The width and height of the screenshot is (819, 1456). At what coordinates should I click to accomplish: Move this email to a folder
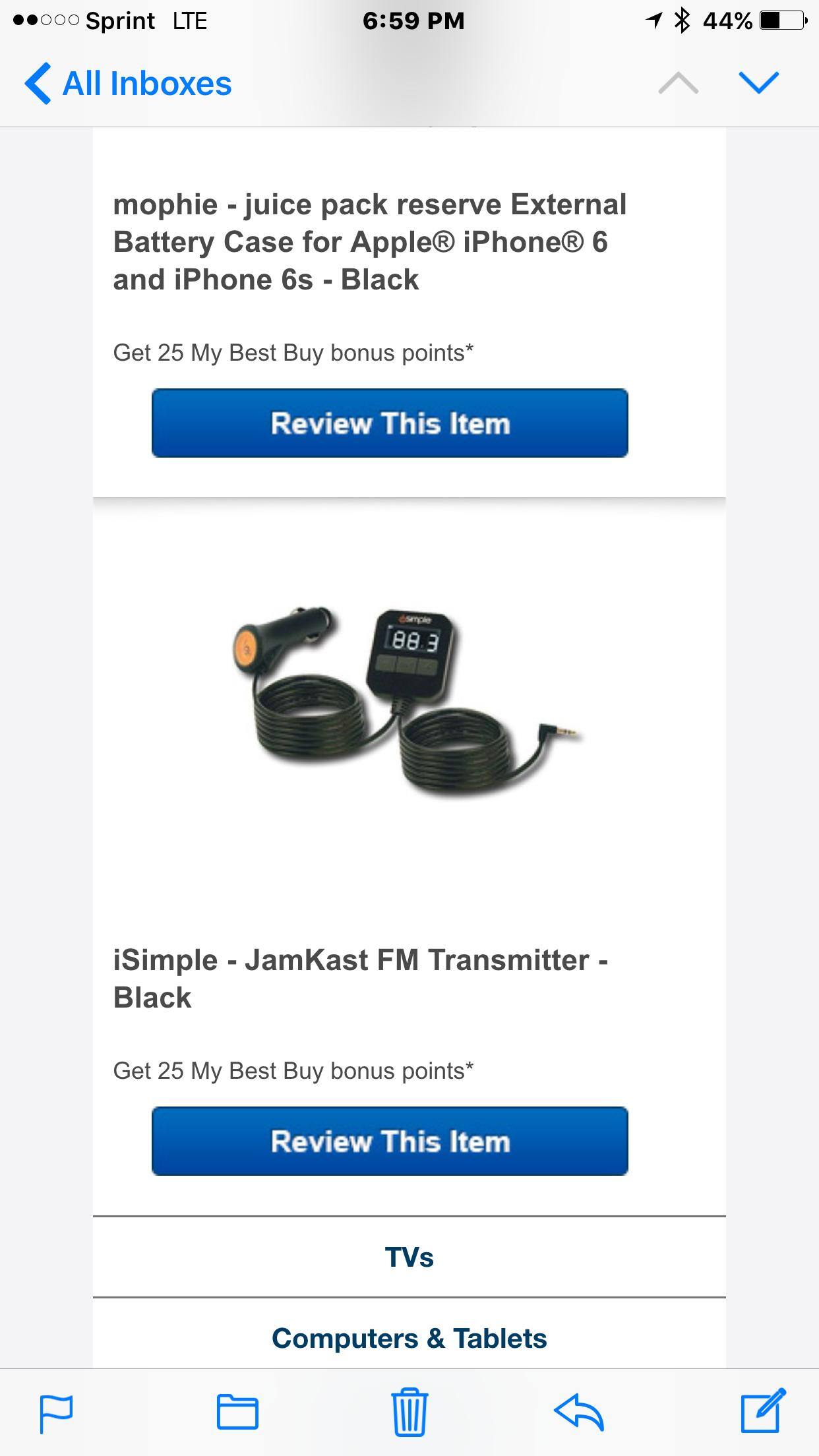pos(237,1412)
